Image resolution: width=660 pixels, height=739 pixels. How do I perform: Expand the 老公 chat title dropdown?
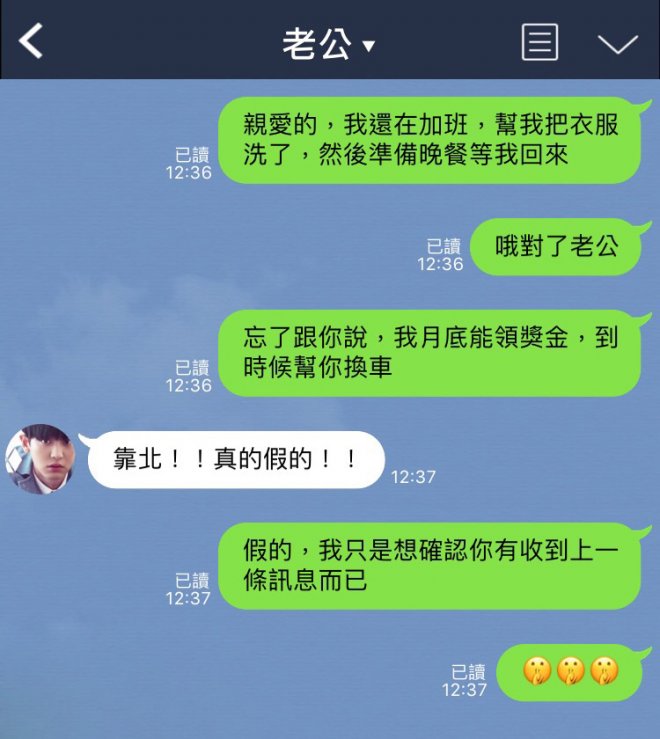point(328,45)
